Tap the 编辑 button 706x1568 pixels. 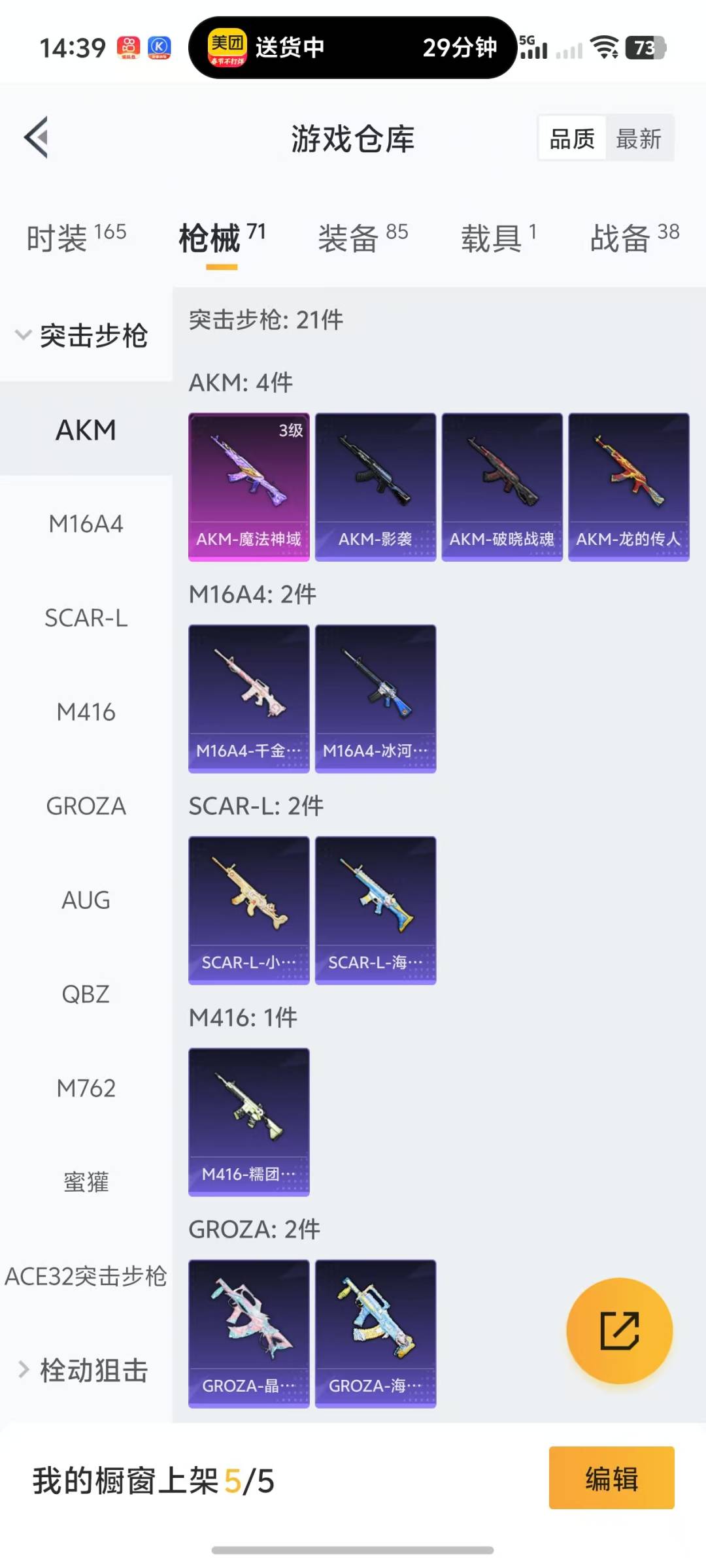point(611,1478)
